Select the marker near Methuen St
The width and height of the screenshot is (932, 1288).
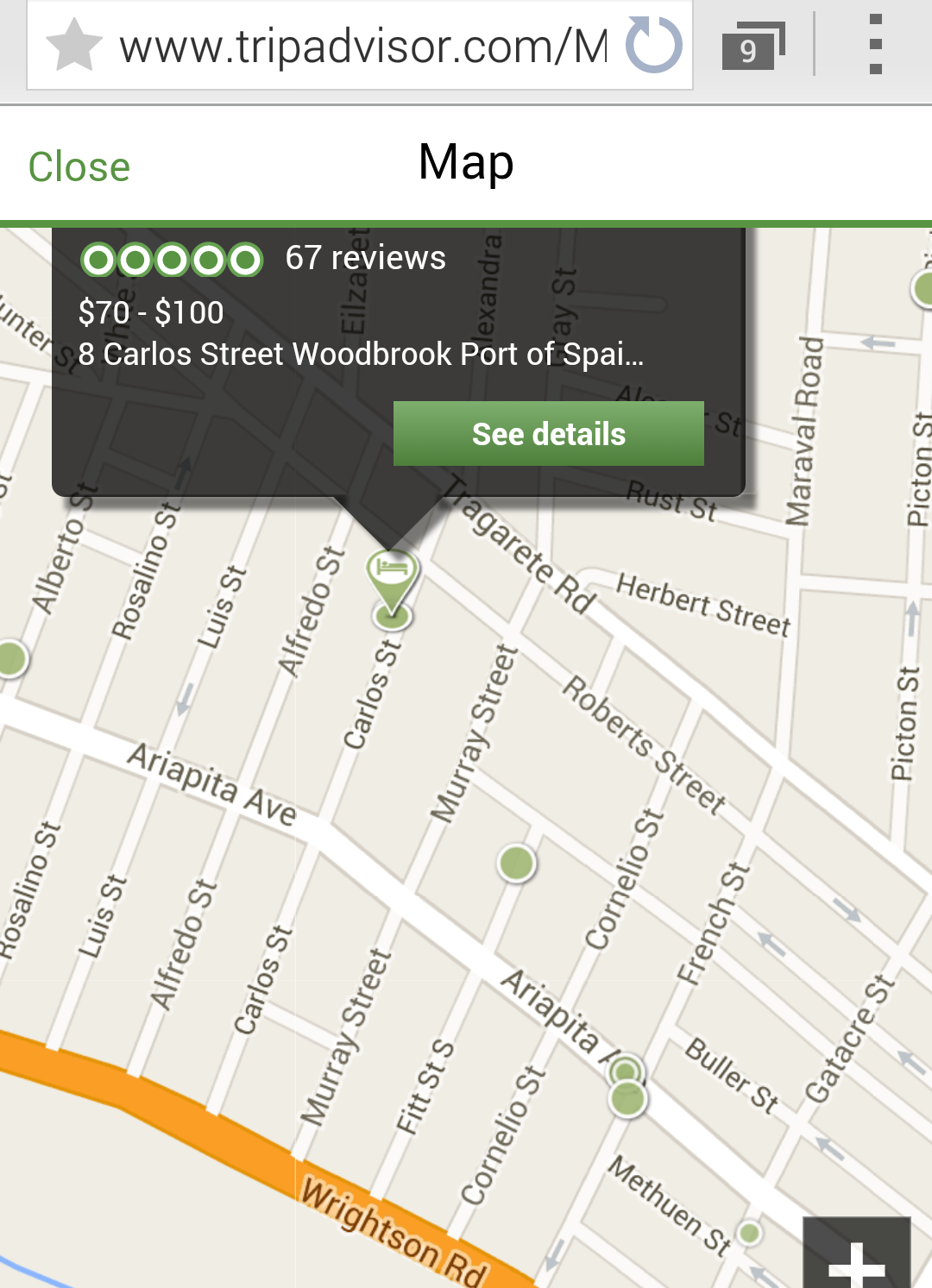coord(750,1233)
